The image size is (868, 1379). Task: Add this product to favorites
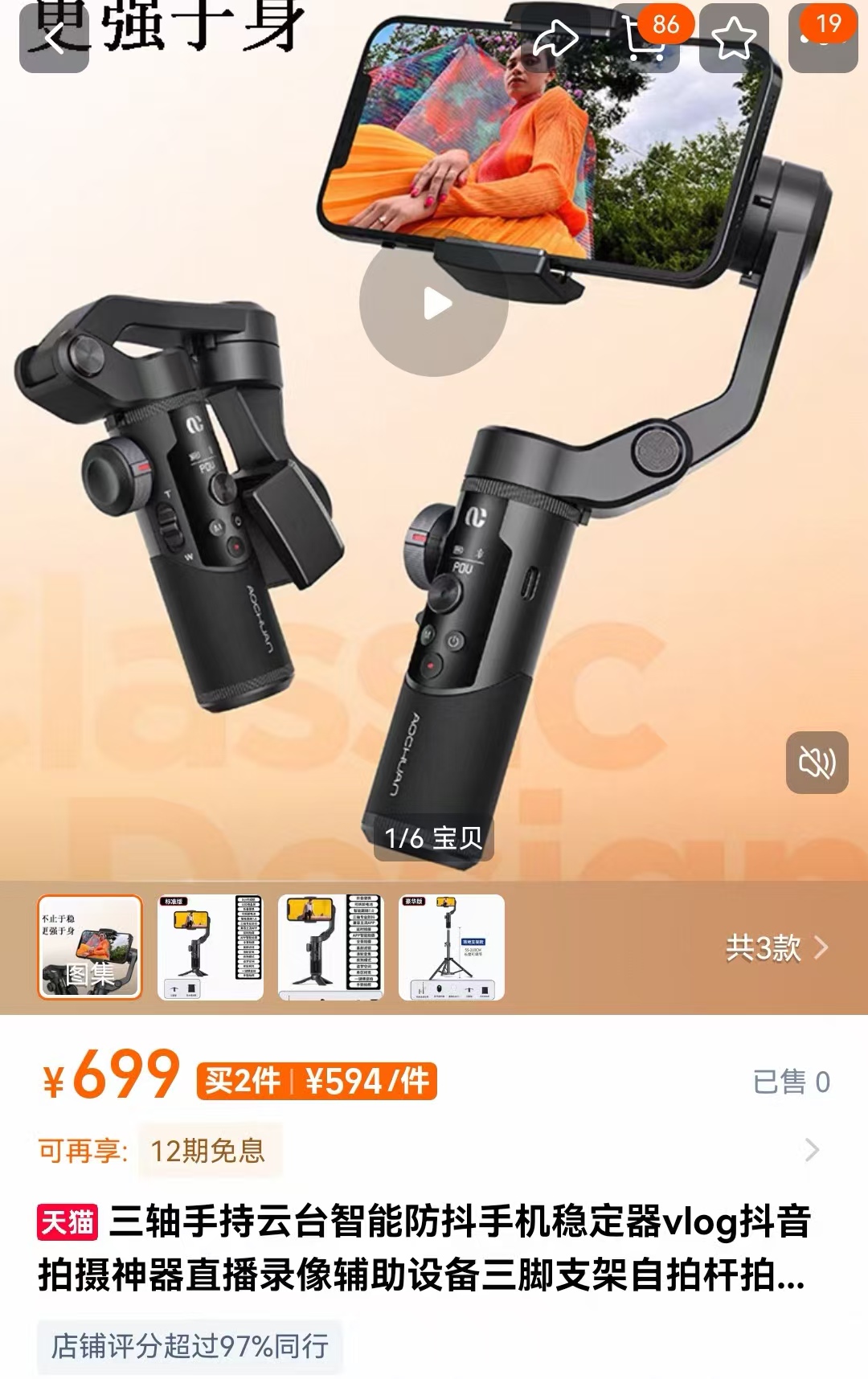[734, 38]
